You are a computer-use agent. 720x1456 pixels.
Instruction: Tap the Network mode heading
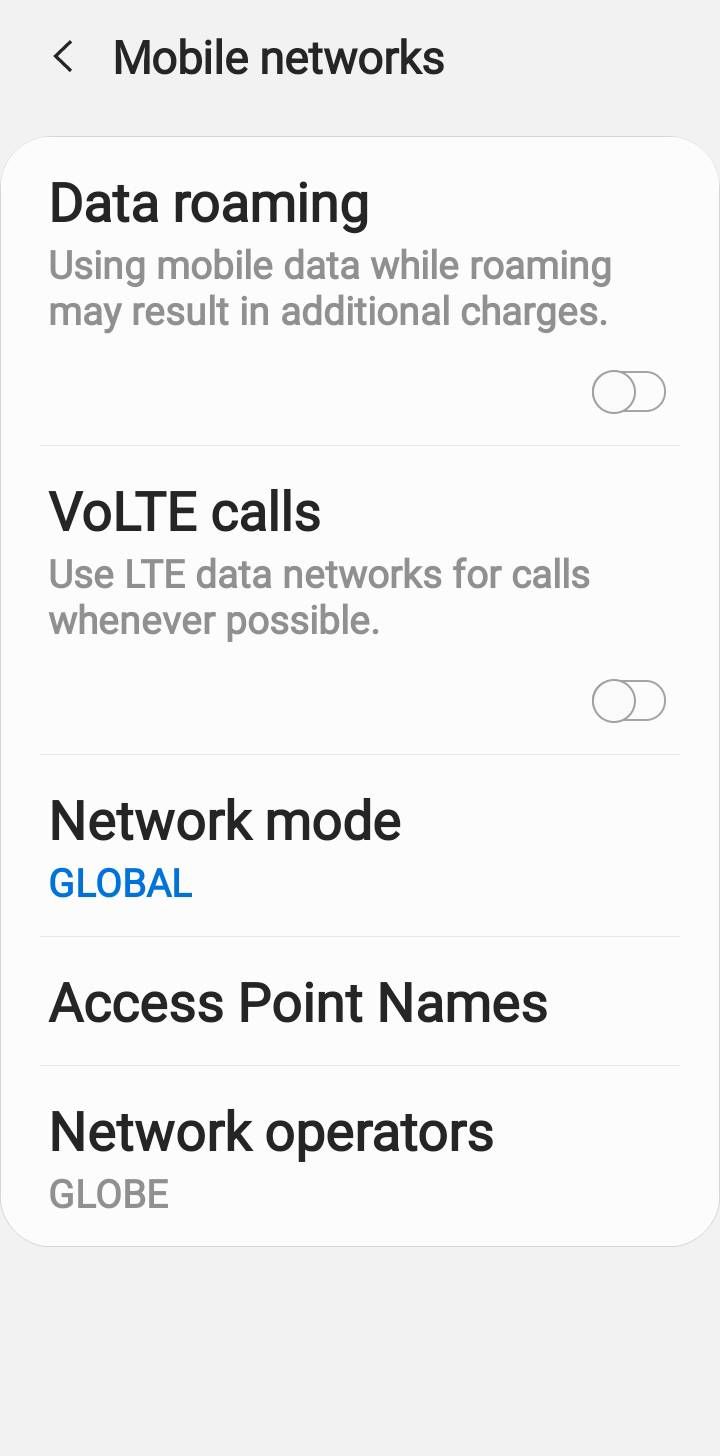point(224,819)
